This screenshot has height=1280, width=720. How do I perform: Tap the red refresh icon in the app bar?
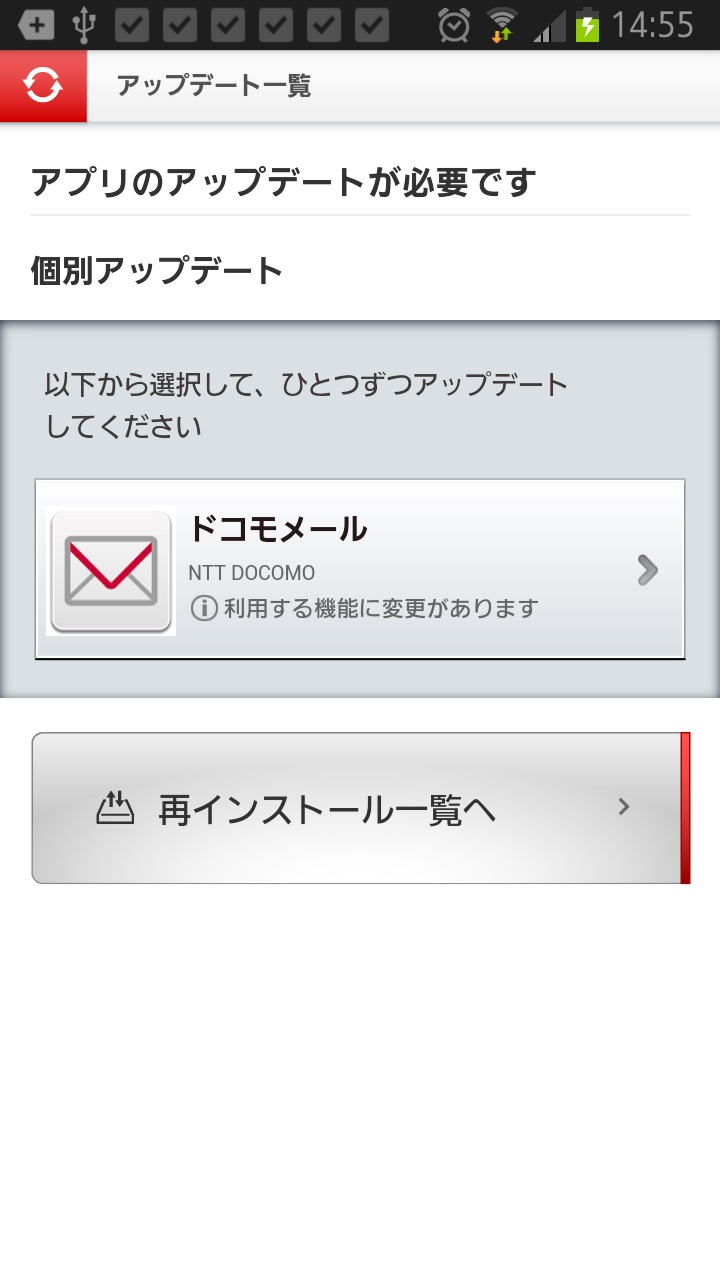(x=43, y=86)
